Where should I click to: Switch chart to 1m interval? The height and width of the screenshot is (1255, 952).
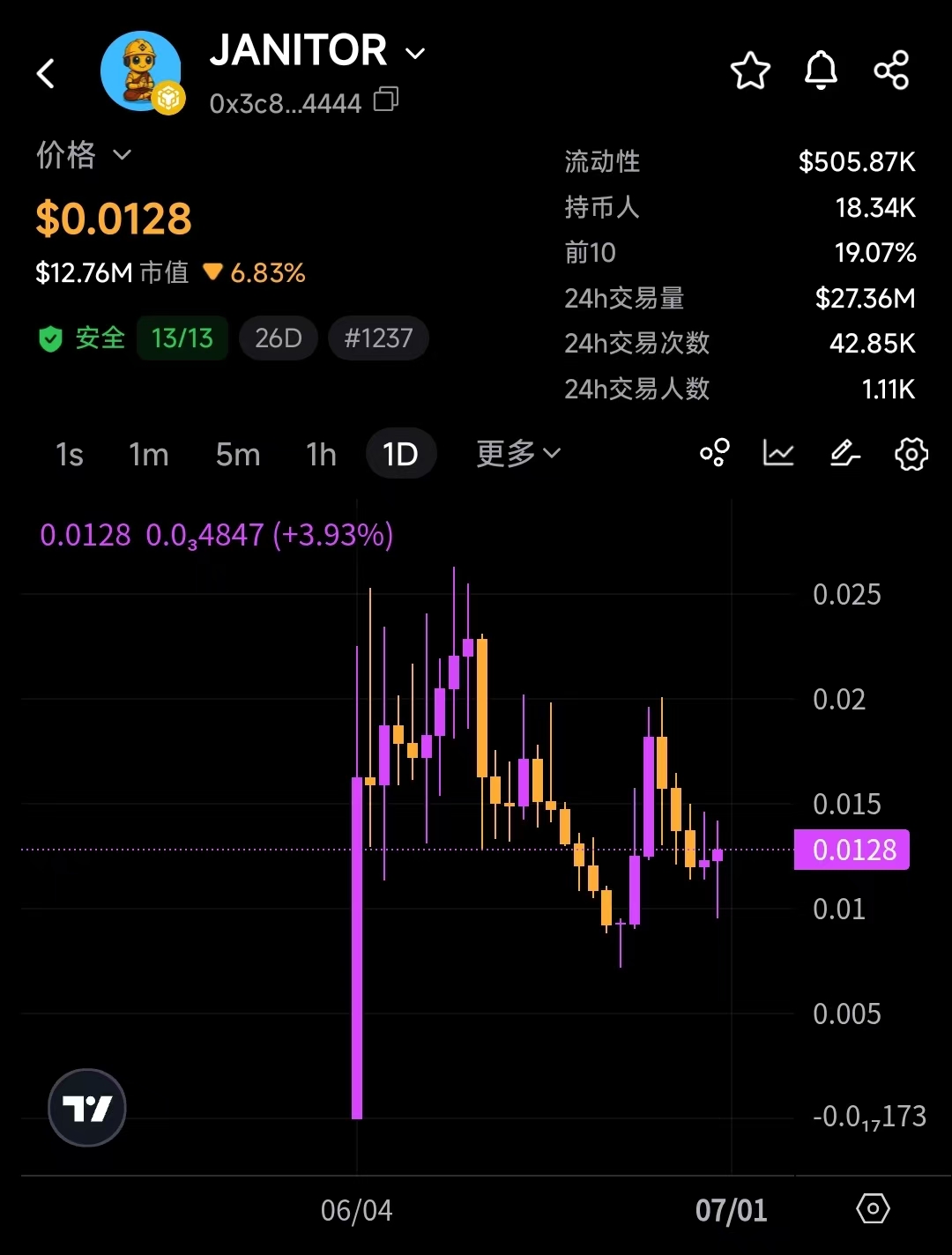[148, 455]
